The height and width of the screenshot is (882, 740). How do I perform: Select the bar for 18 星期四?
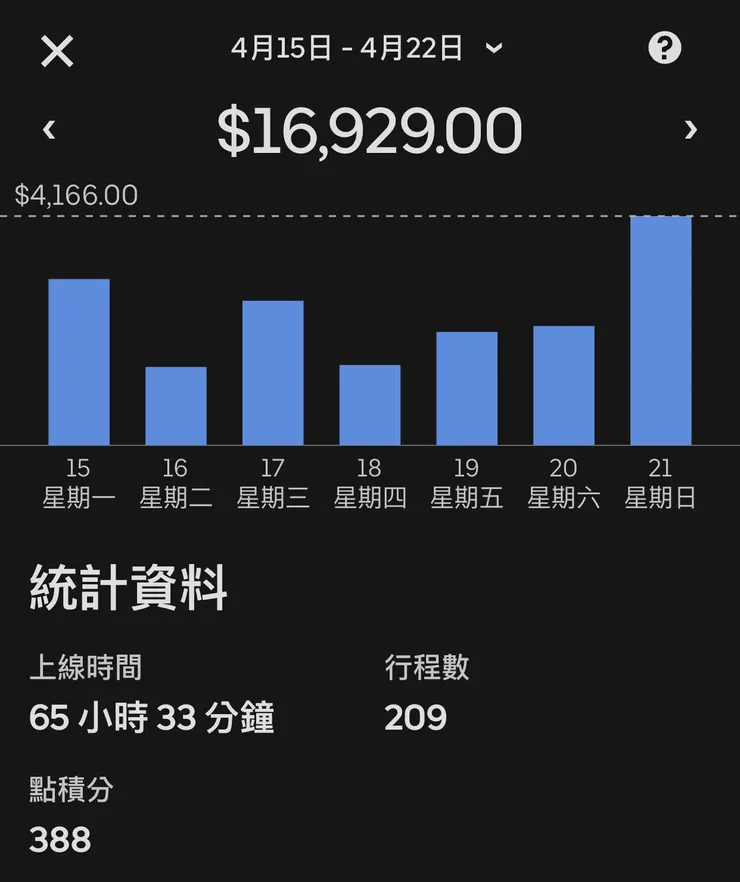370,405
